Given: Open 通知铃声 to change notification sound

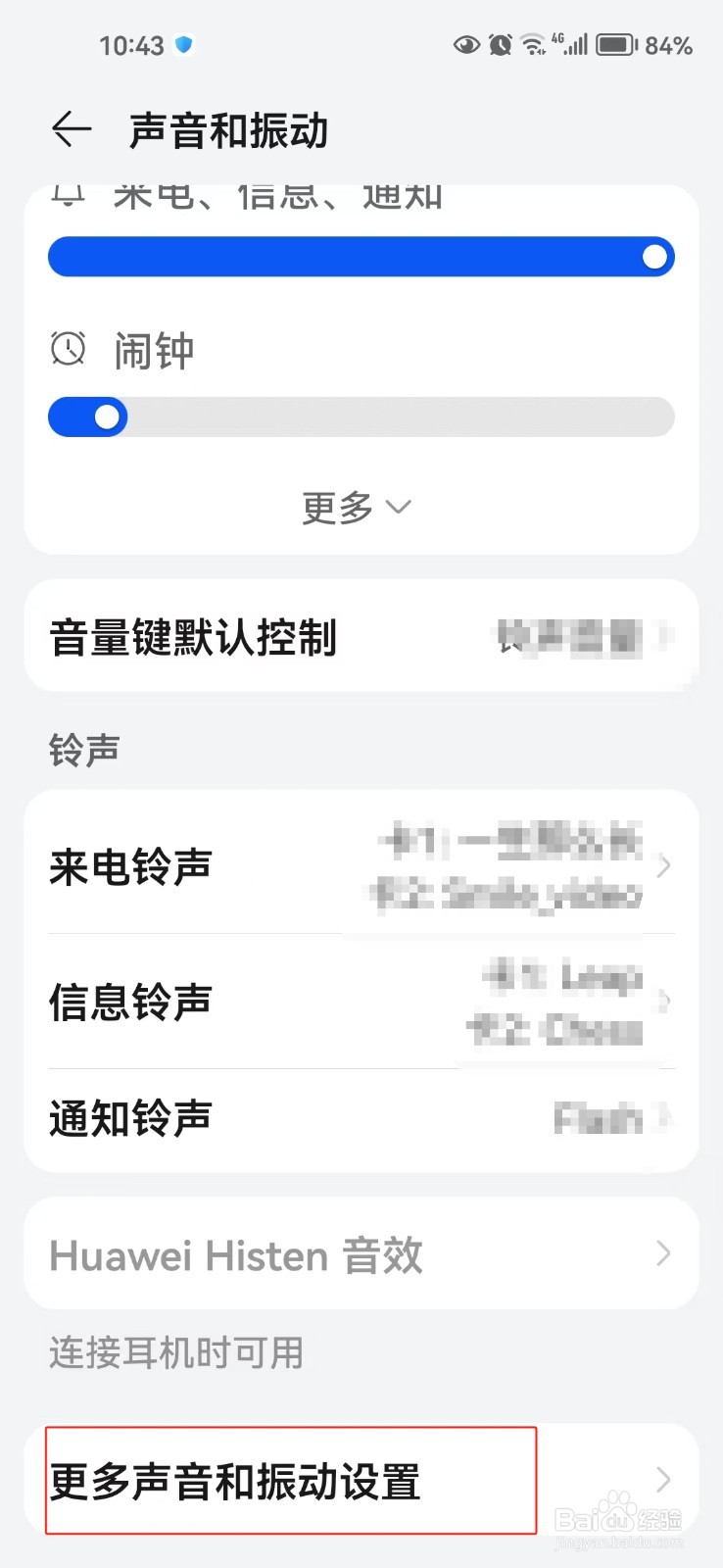Looking at the screenshot, I should point(360,1117).
